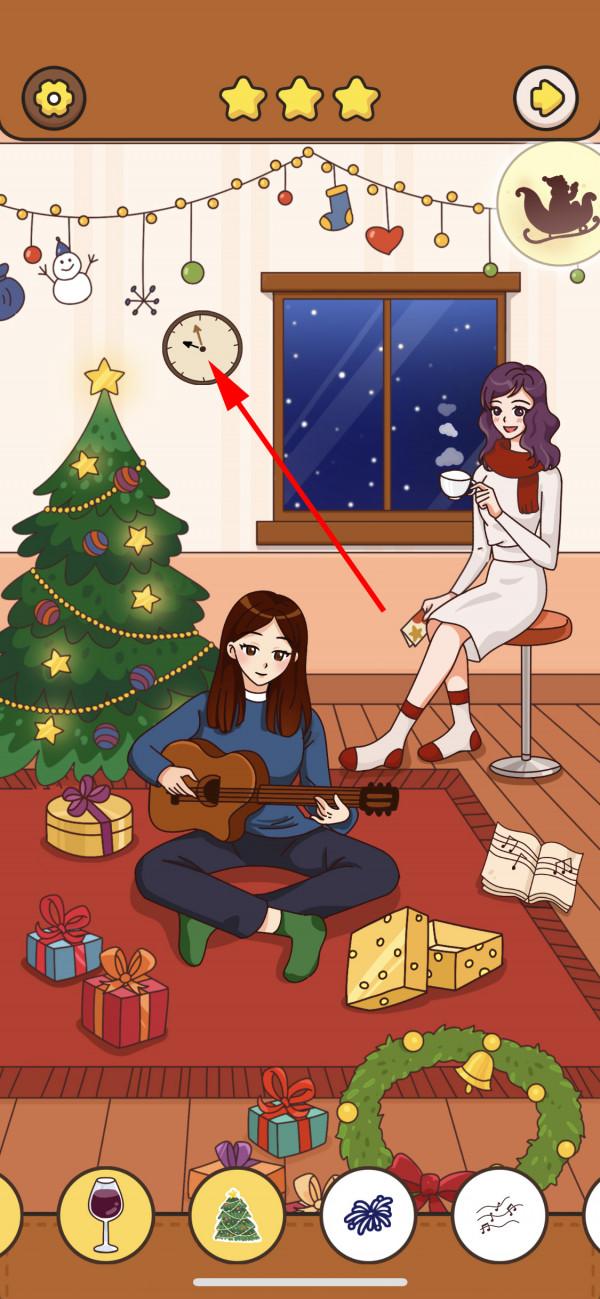Choose the blue fireworks item
This screenshot has width=600, height=1299.
tap(368, 1214)
